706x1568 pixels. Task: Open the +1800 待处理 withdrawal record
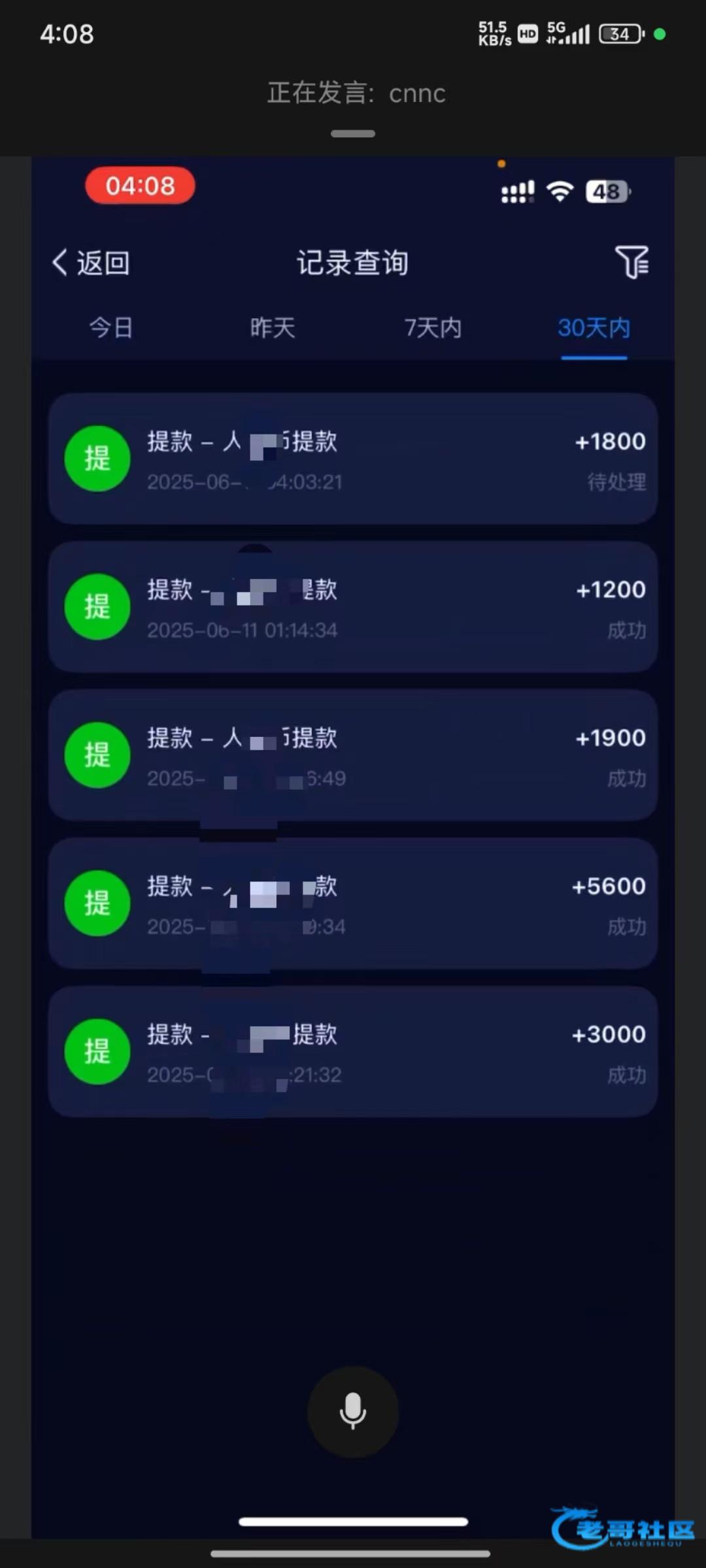point(353,459)
